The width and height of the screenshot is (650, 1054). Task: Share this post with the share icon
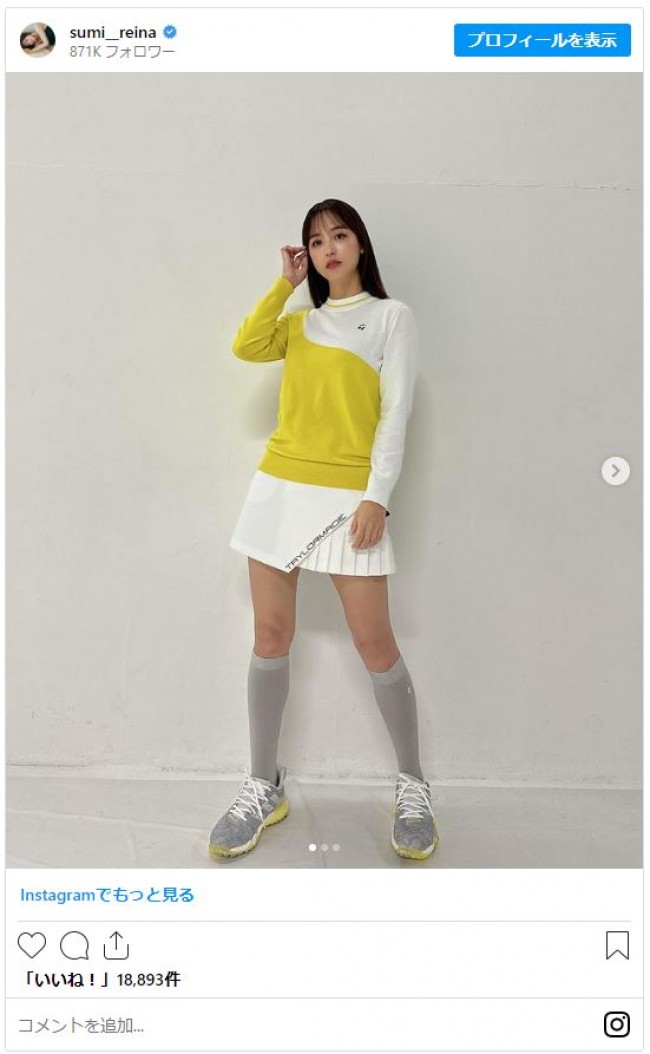click(116, 945)
